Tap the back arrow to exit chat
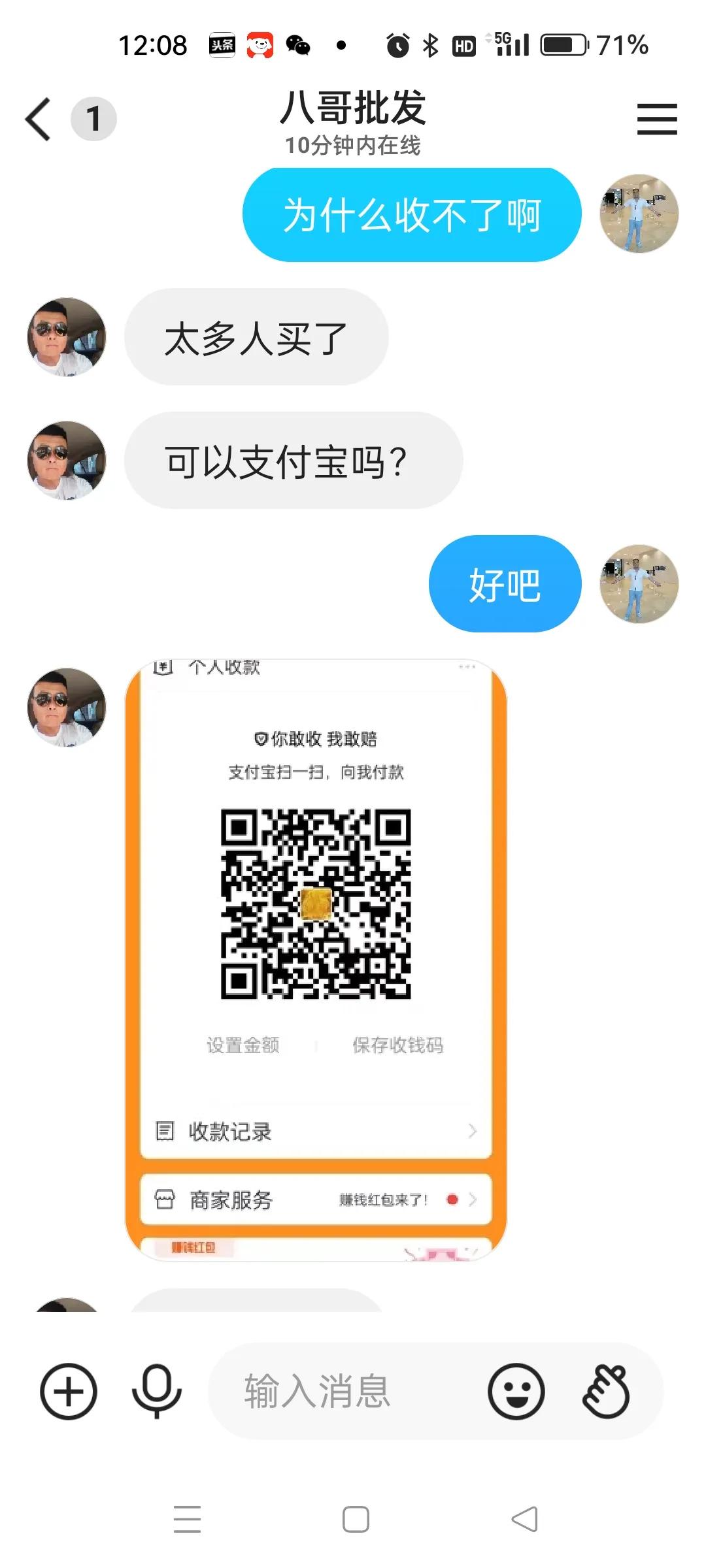This screenshot has width=706, height=1568. (37, 119)
